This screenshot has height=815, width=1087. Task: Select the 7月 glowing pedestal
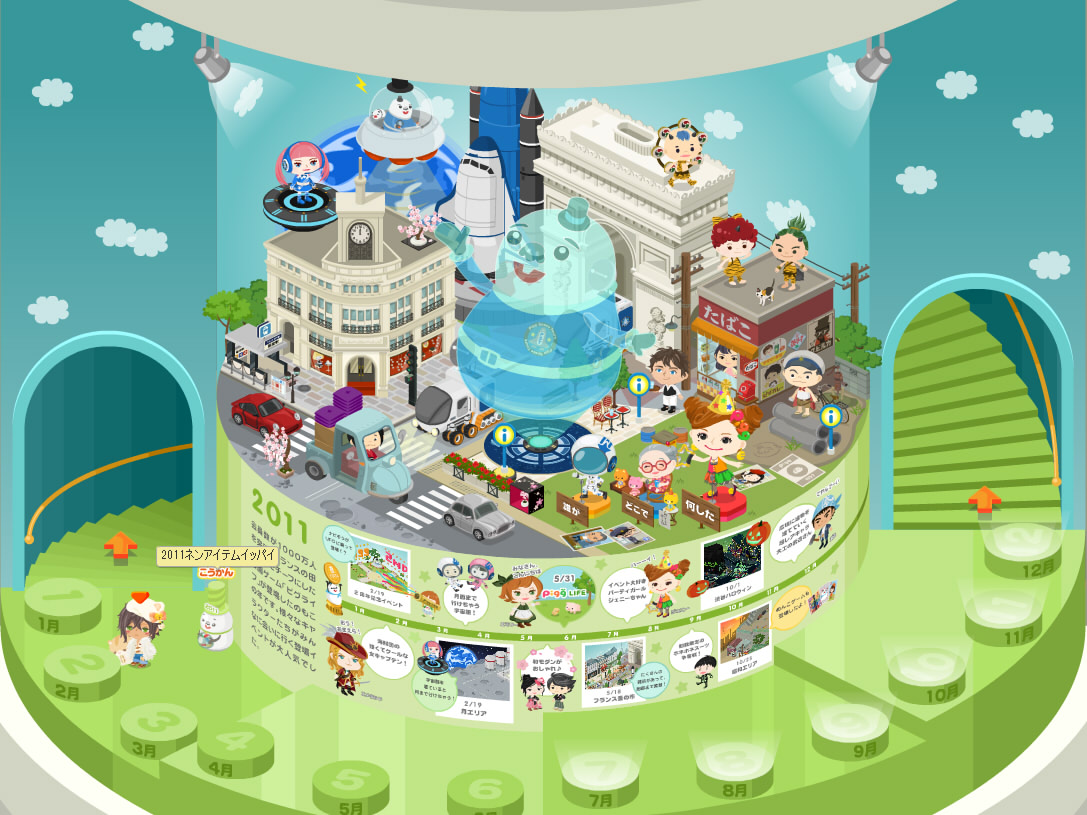point(600,773)
